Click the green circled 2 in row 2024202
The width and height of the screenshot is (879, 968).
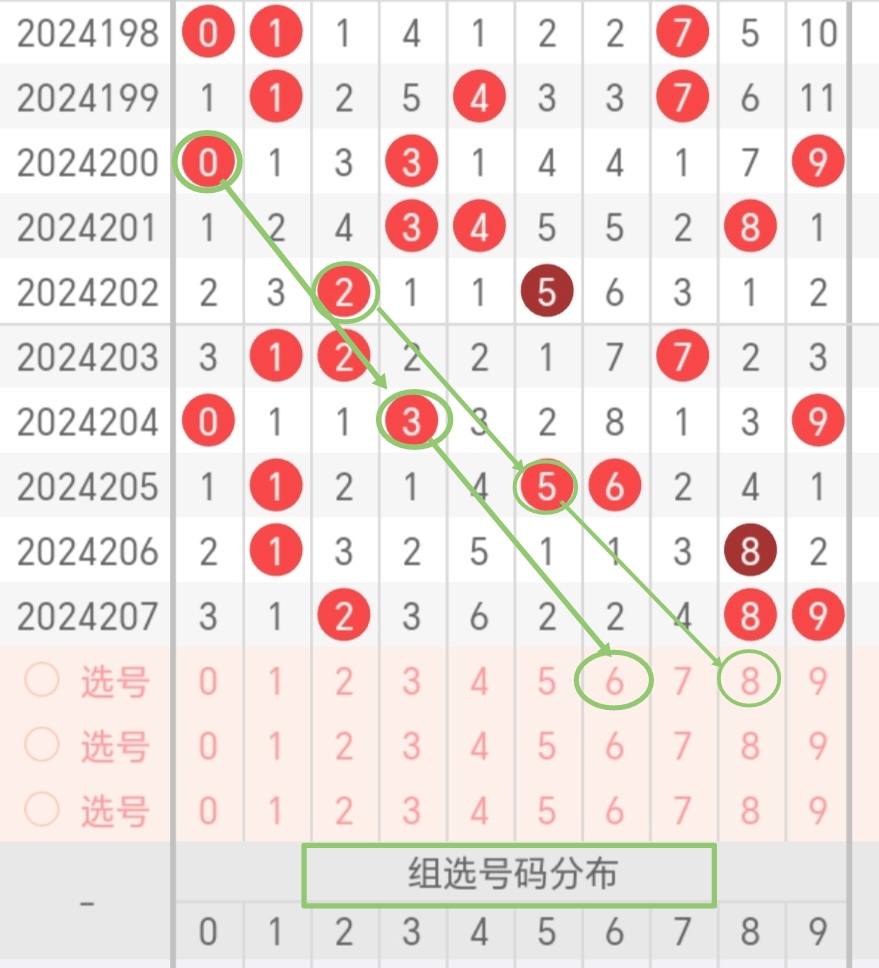pos(344,291)
